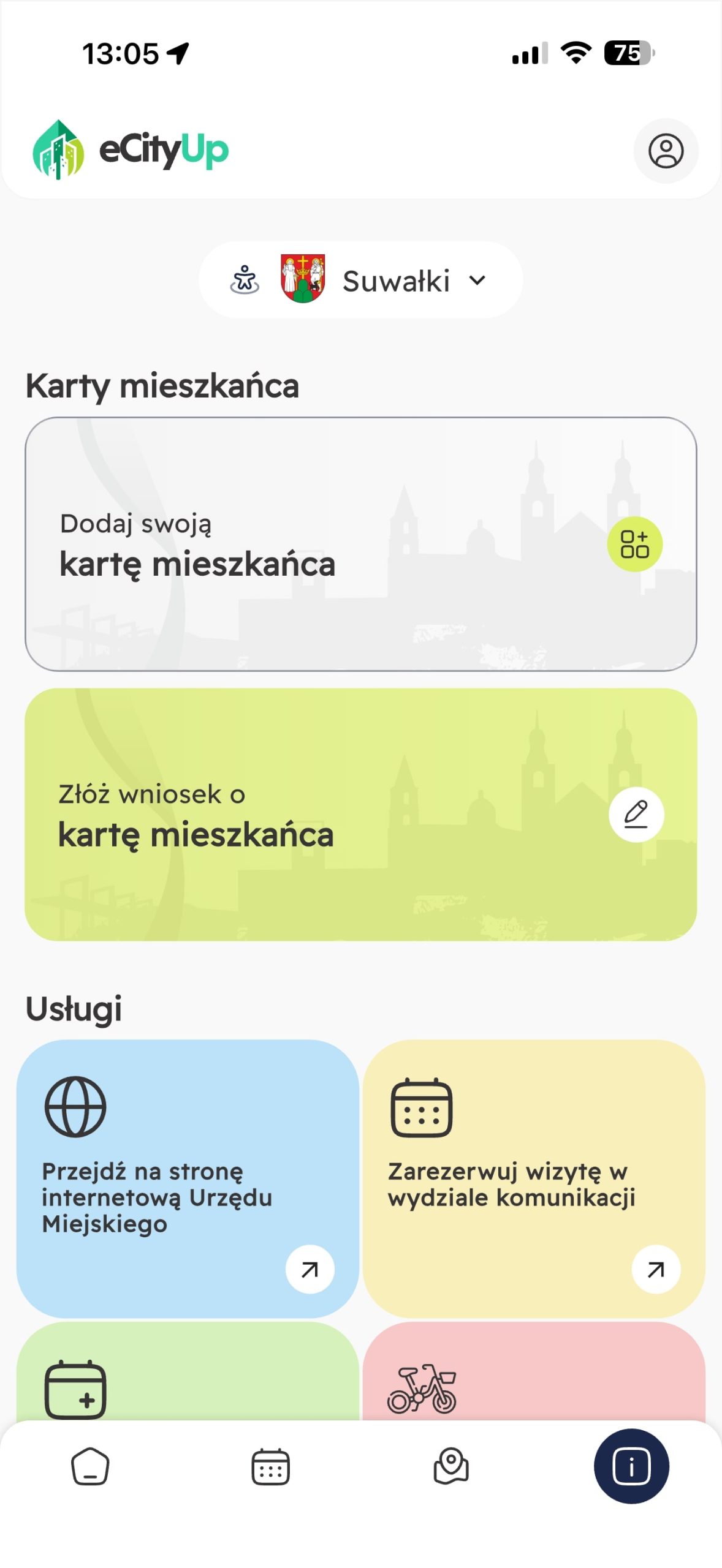
Task: Select "Zarezerwuj wizytę w wydziale komunikacji" tile
Action: point(534,1178)
